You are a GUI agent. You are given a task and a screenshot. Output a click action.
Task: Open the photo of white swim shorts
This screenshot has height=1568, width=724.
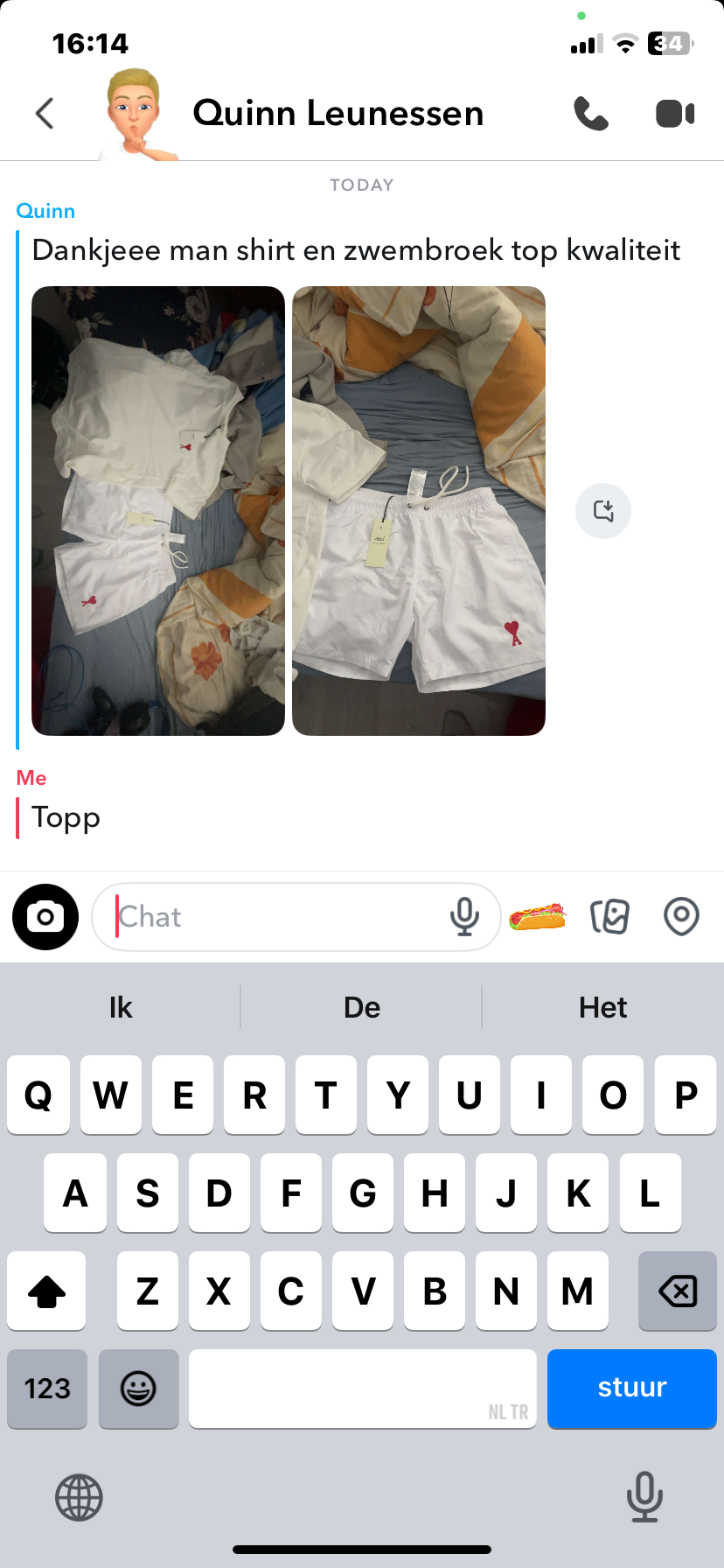419,511
